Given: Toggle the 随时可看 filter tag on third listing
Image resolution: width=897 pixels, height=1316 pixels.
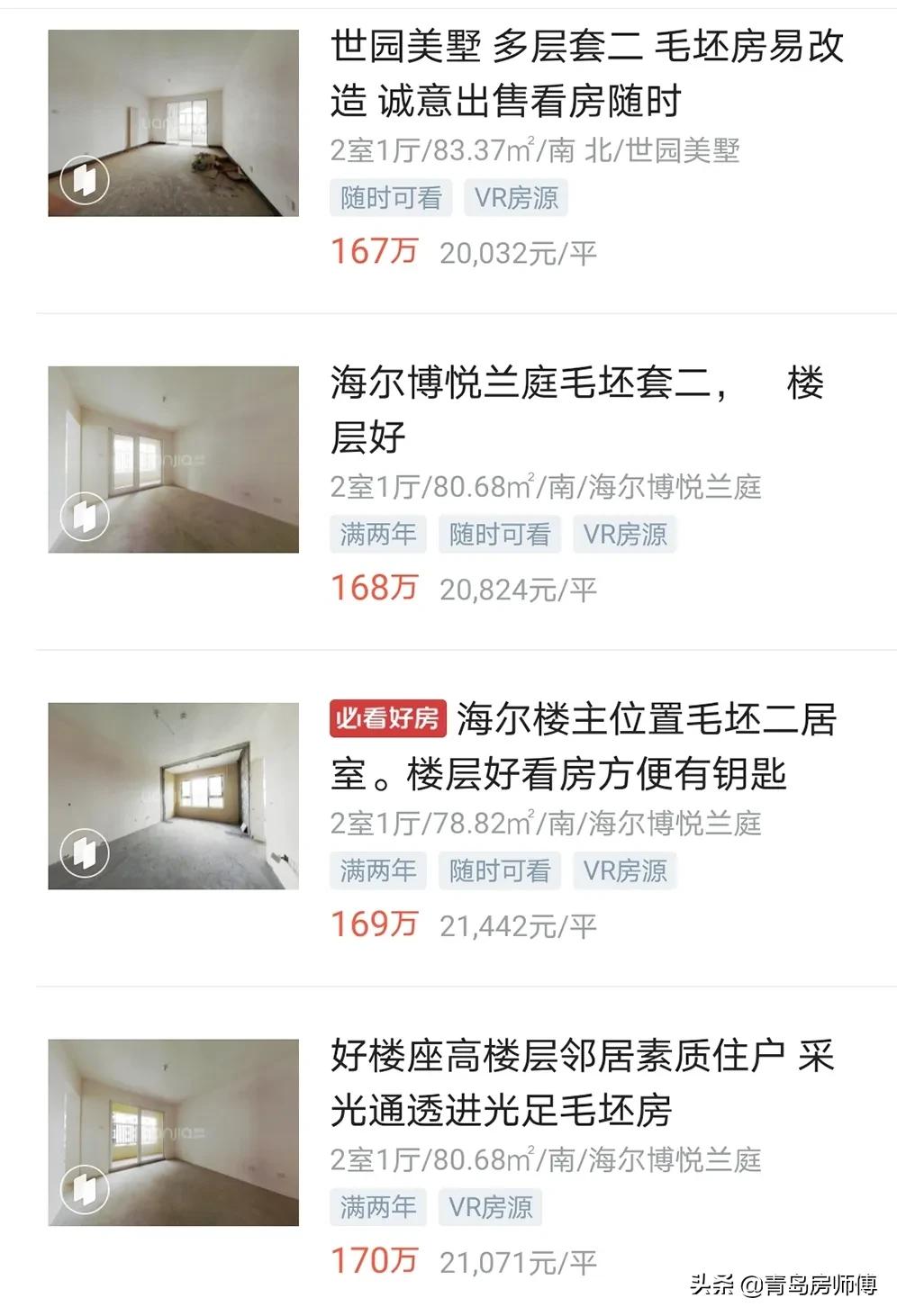Looking at the screenshot, I should pyautogui.click(x=501, y=870).
